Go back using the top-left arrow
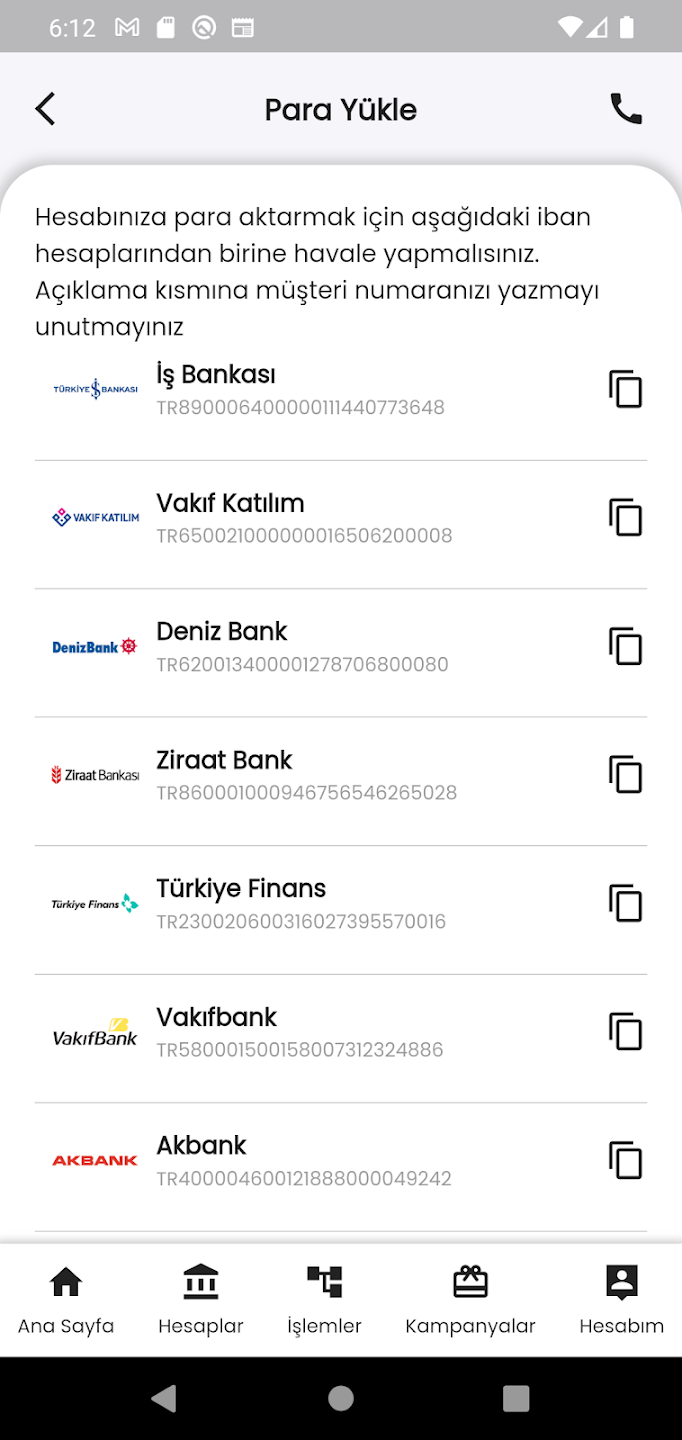The height and width of the screenshot is (1440, 682). 45,109
